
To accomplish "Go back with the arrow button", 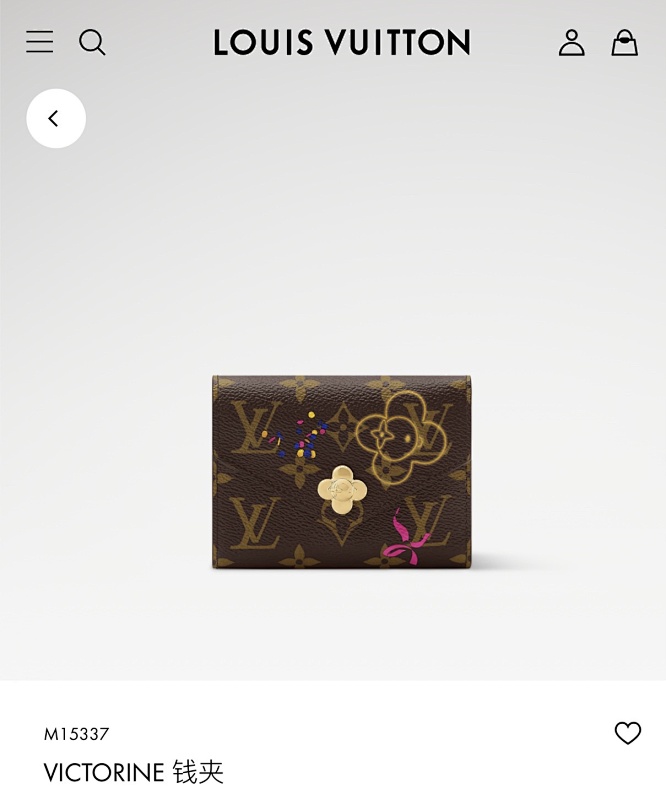I will (x=56, y=119).
